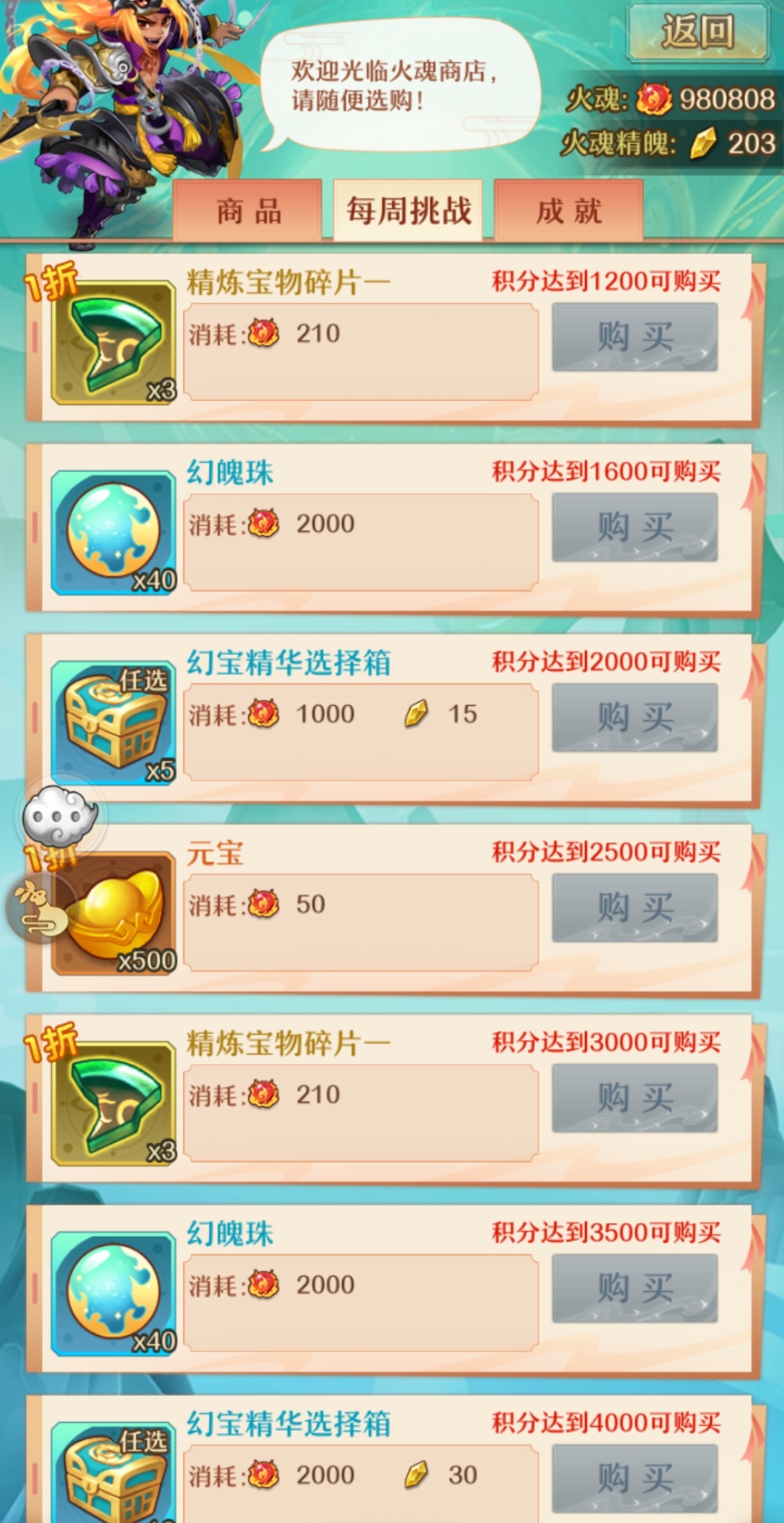
Task: Open the 成就 tab
Action: click(568, 211)
